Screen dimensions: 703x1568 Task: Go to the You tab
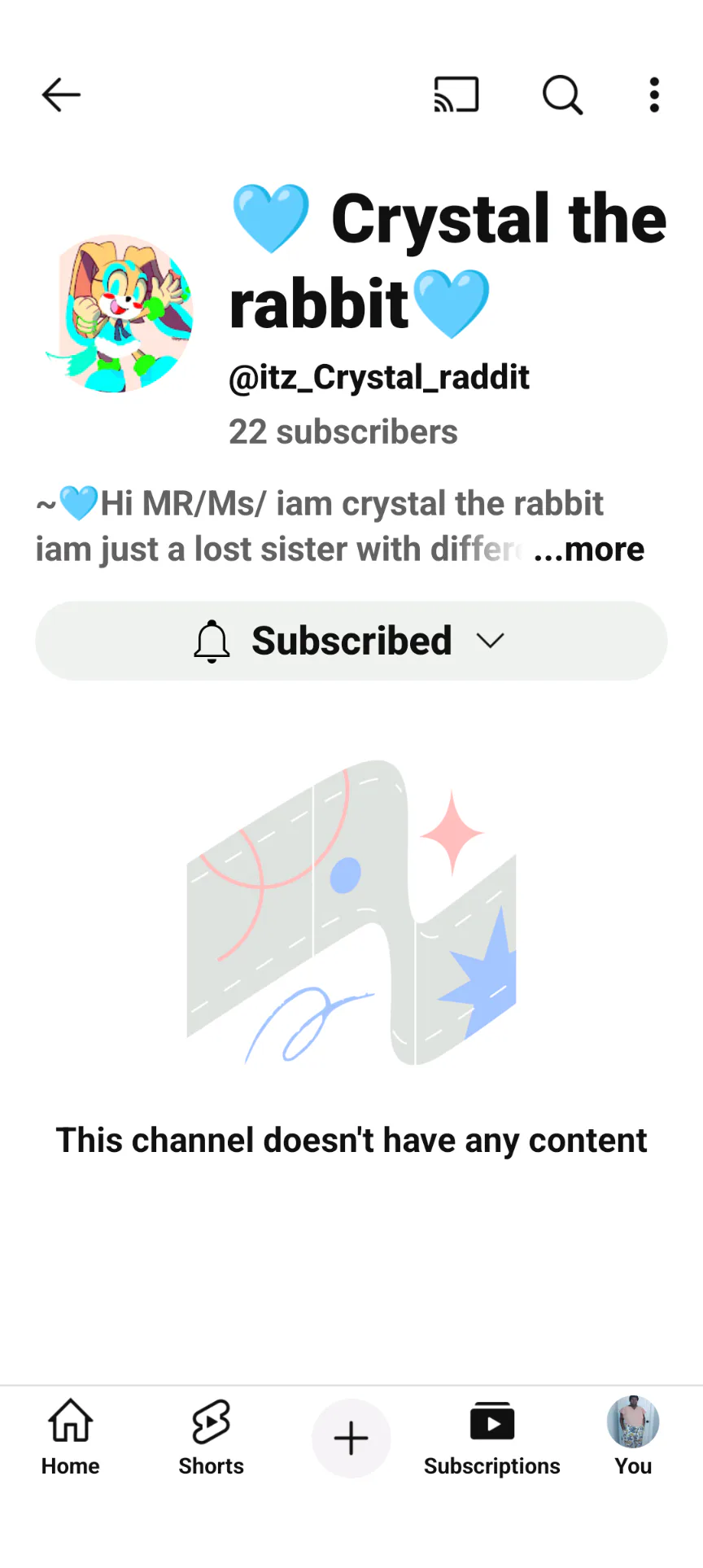[x=633, y=1439]
